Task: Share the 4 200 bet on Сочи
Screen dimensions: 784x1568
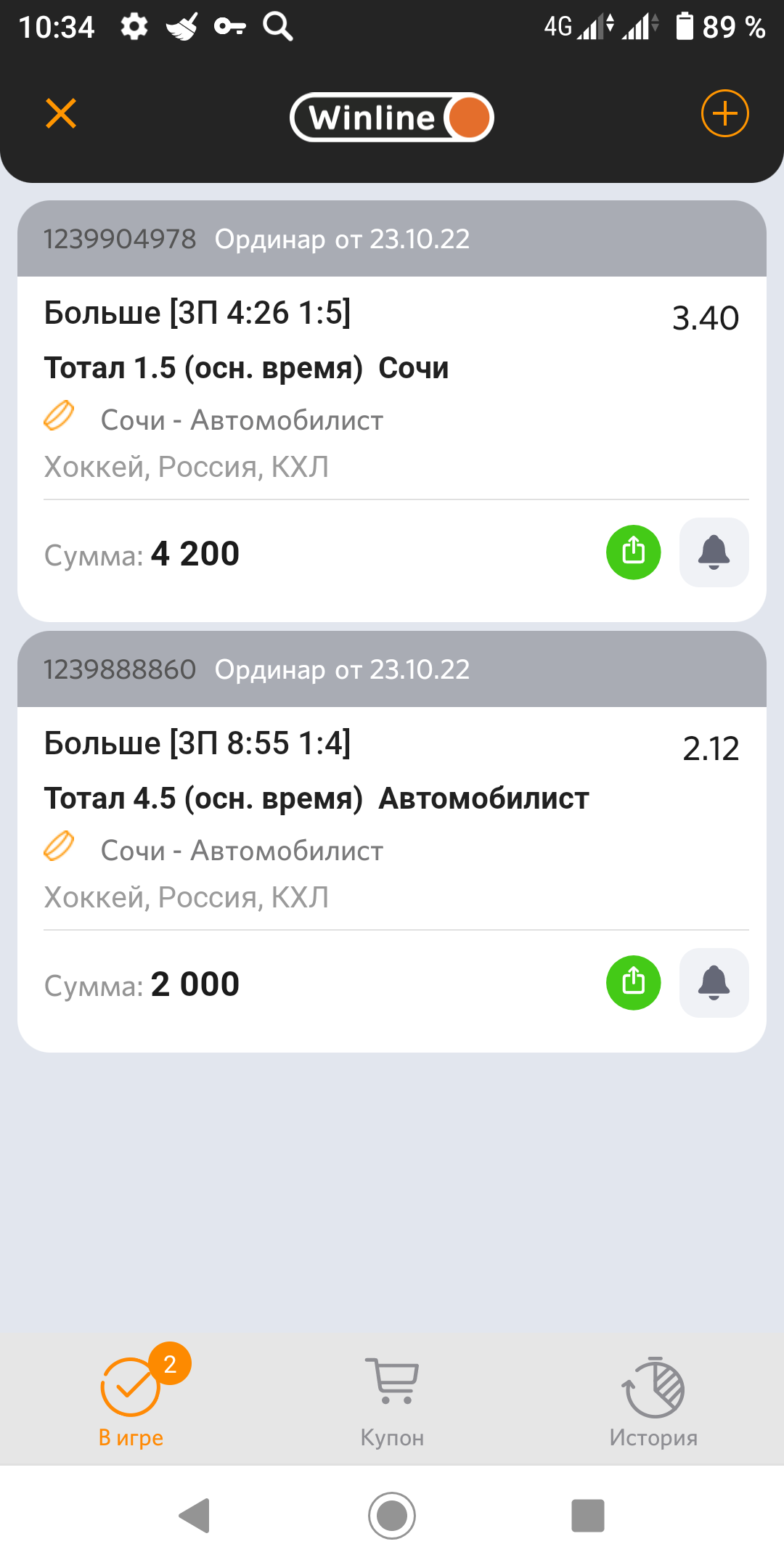Action: (x=633, y=552)
